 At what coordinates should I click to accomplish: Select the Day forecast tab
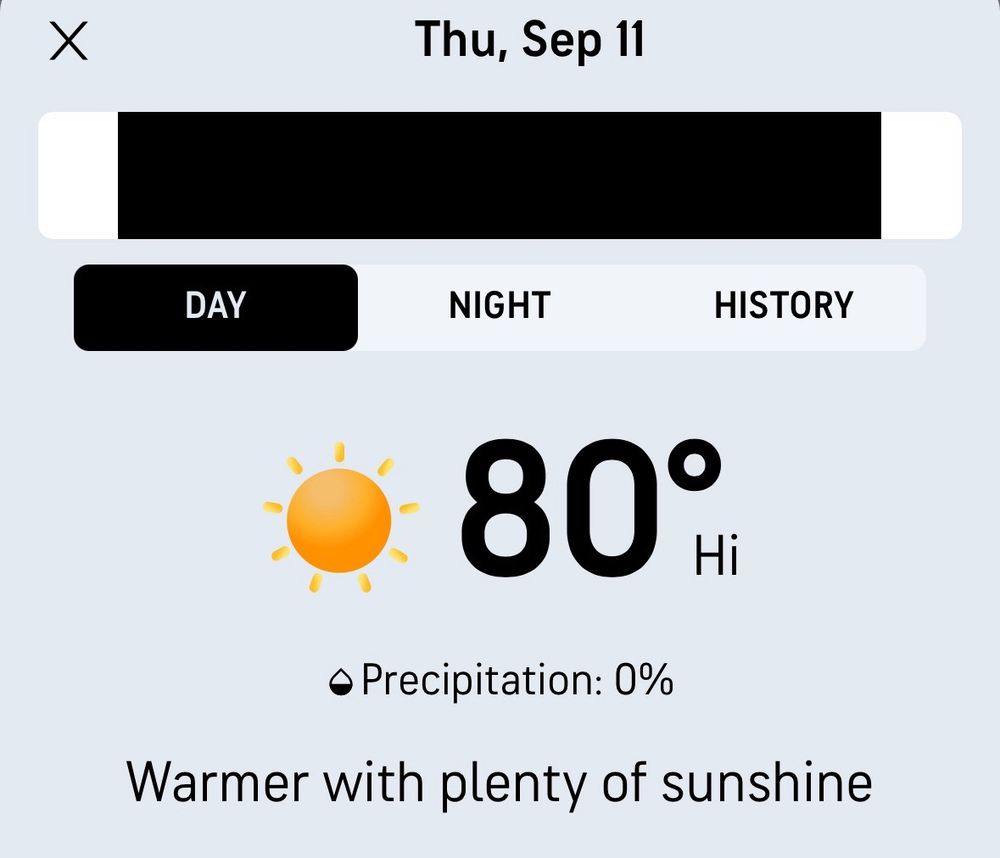[x=216, y=307]
